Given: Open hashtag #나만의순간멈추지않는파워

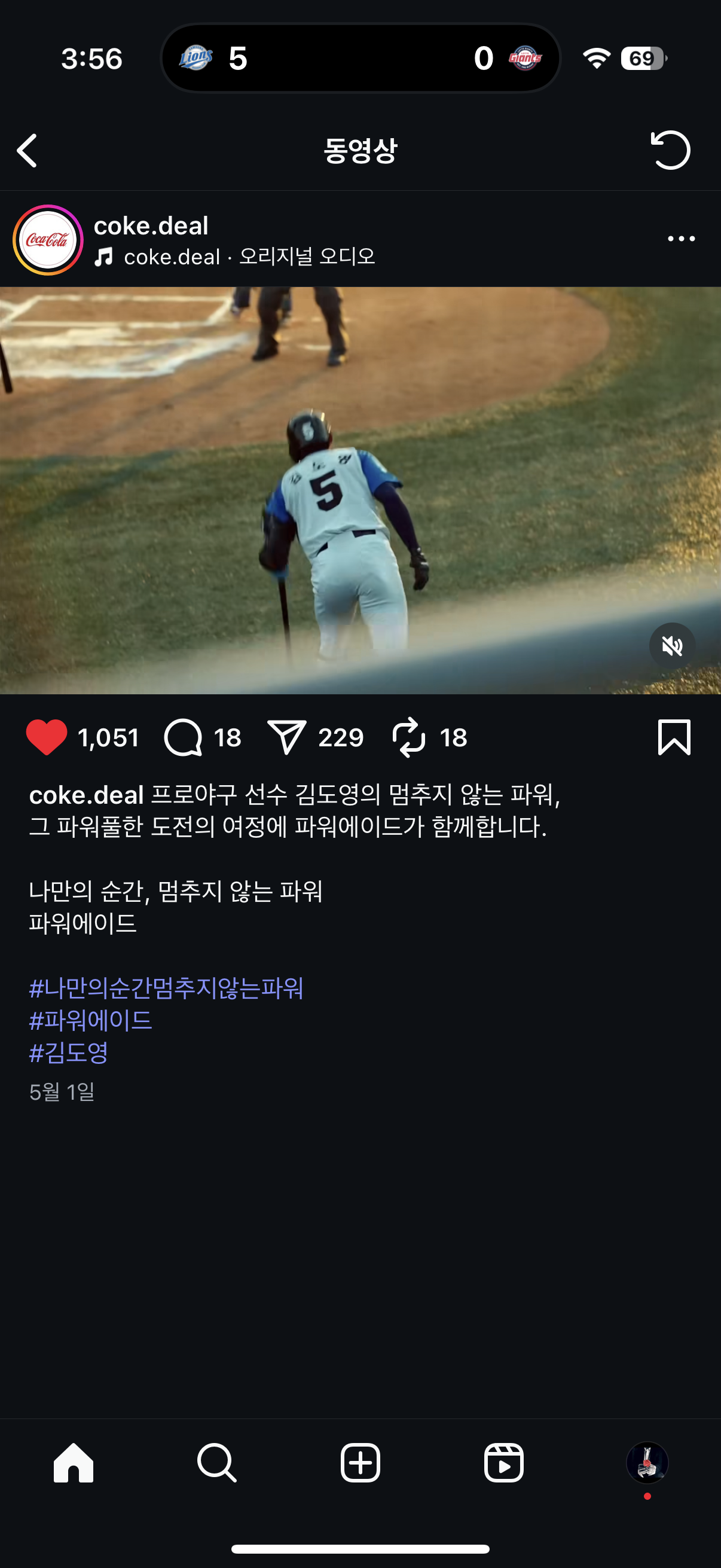Looking at the screenshot, I should click(166, 987).
